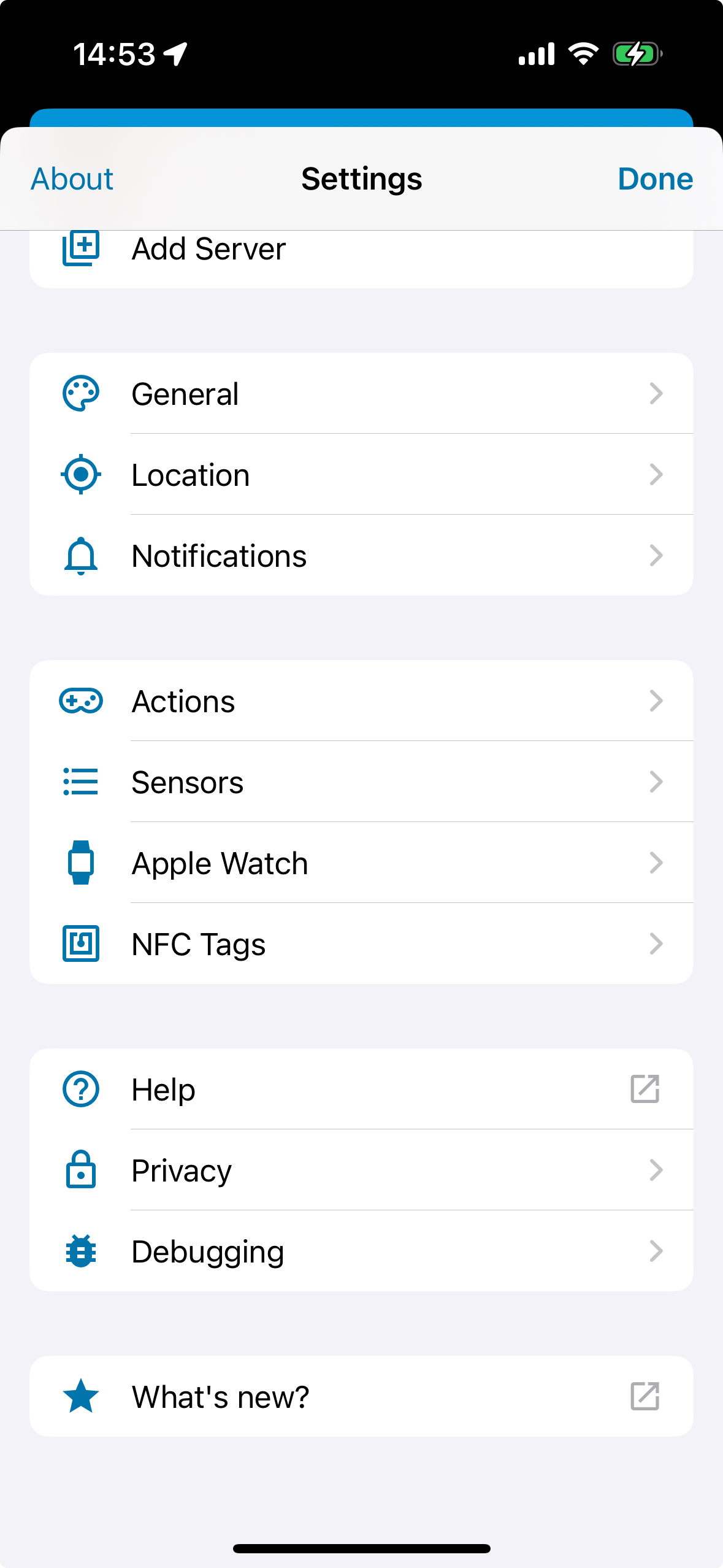Tap the Privacy lock icon
Image resolution: width=723 pixels, height=1568 pixels.
[80, 1170]
